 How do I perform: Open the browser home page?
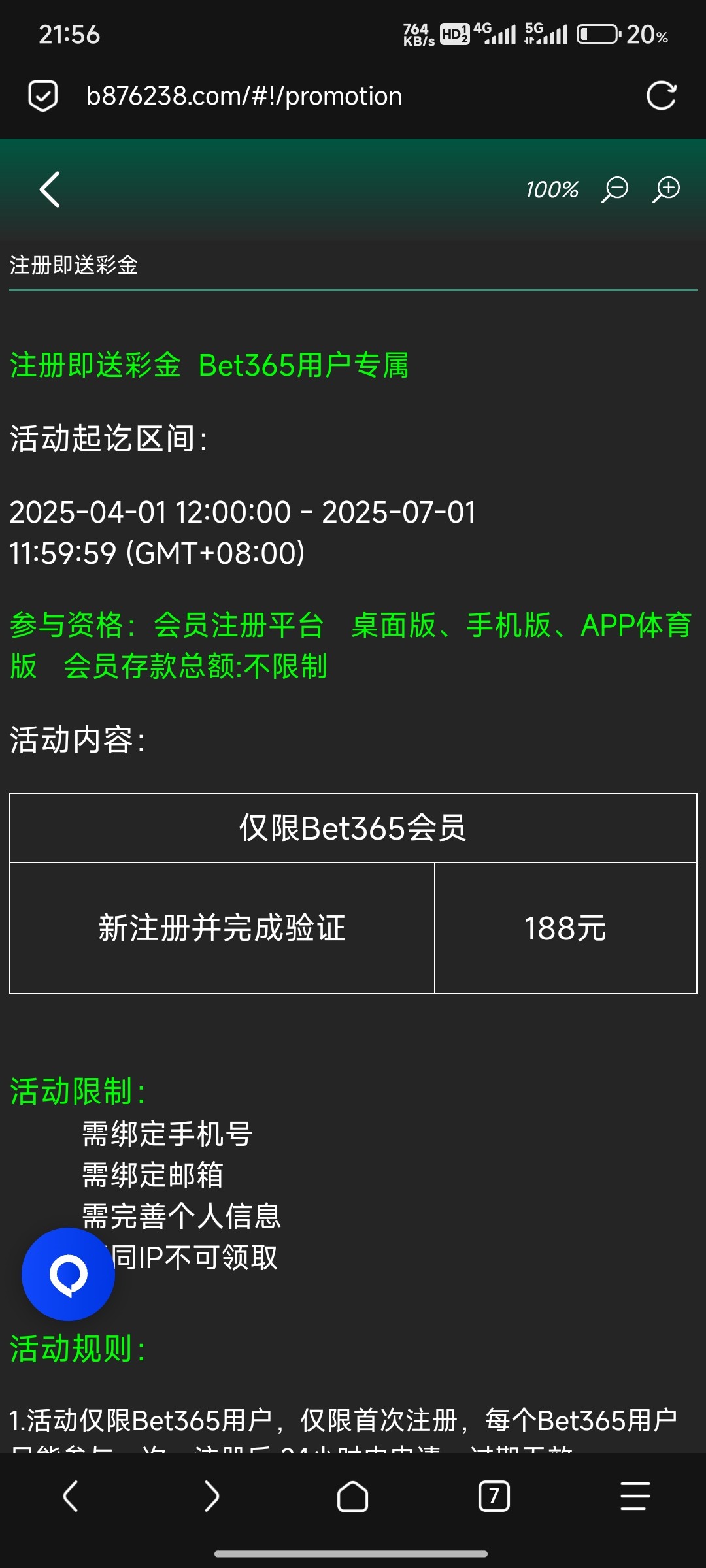pyautogui.click(x=352, y=1496)
